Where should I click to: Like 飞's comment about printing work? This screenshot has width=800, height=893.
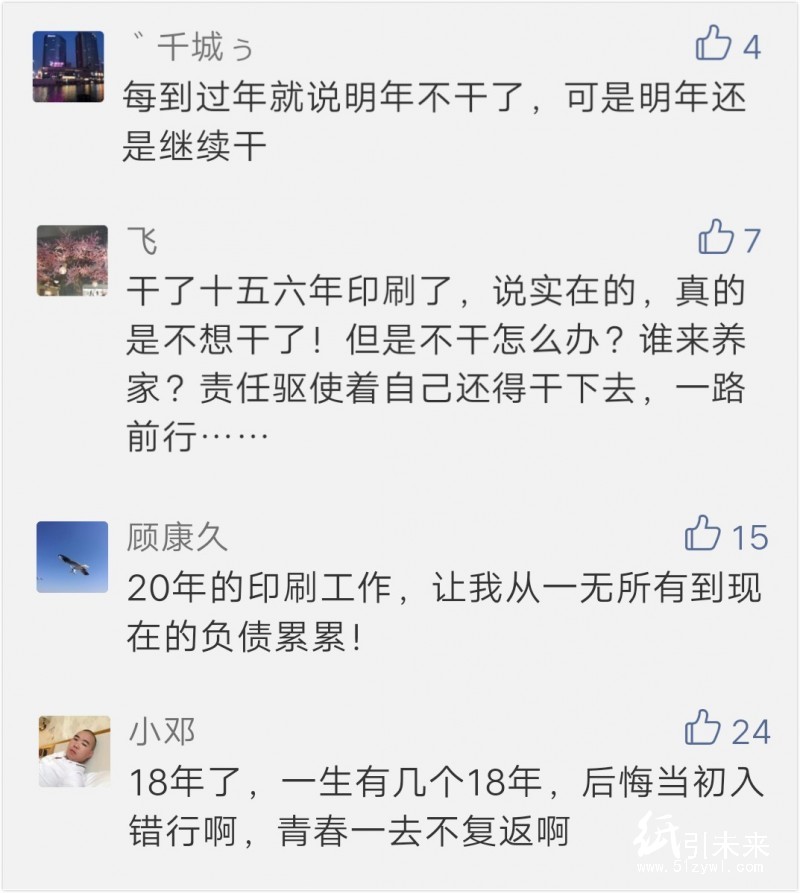click(x=716, y=238)
